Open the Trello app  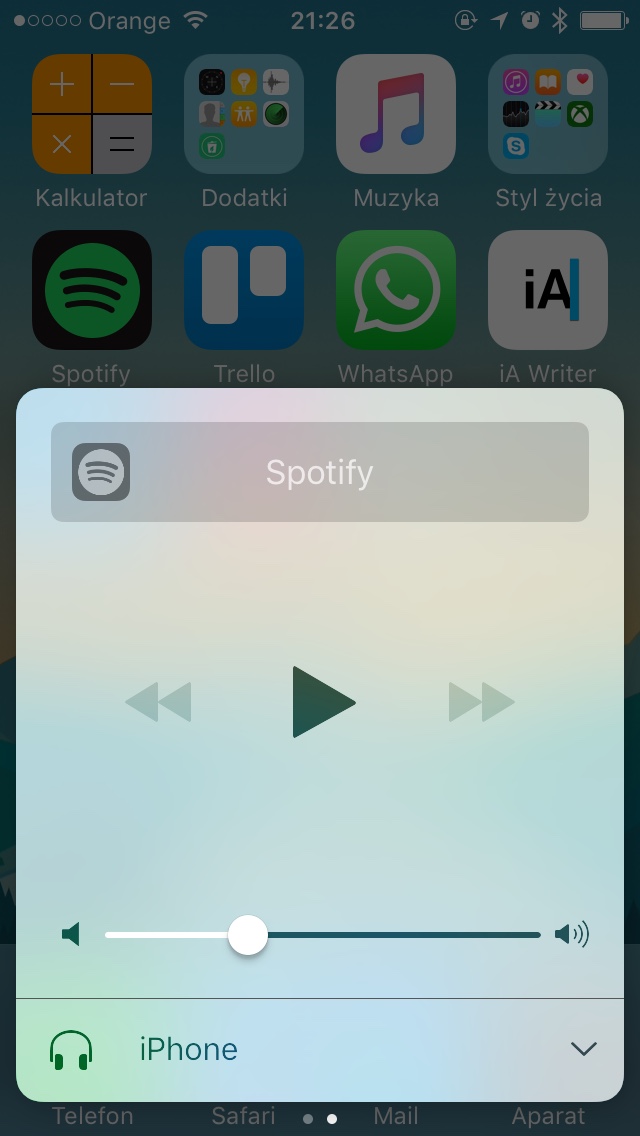[244, 290]
